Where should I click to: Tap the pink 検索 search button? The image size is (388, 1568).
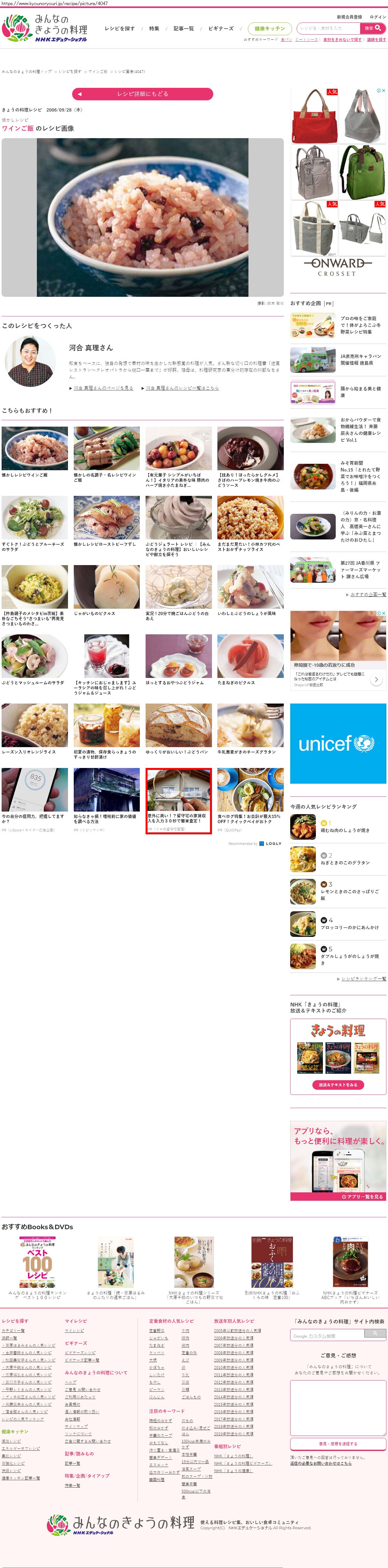click(372, 28)
